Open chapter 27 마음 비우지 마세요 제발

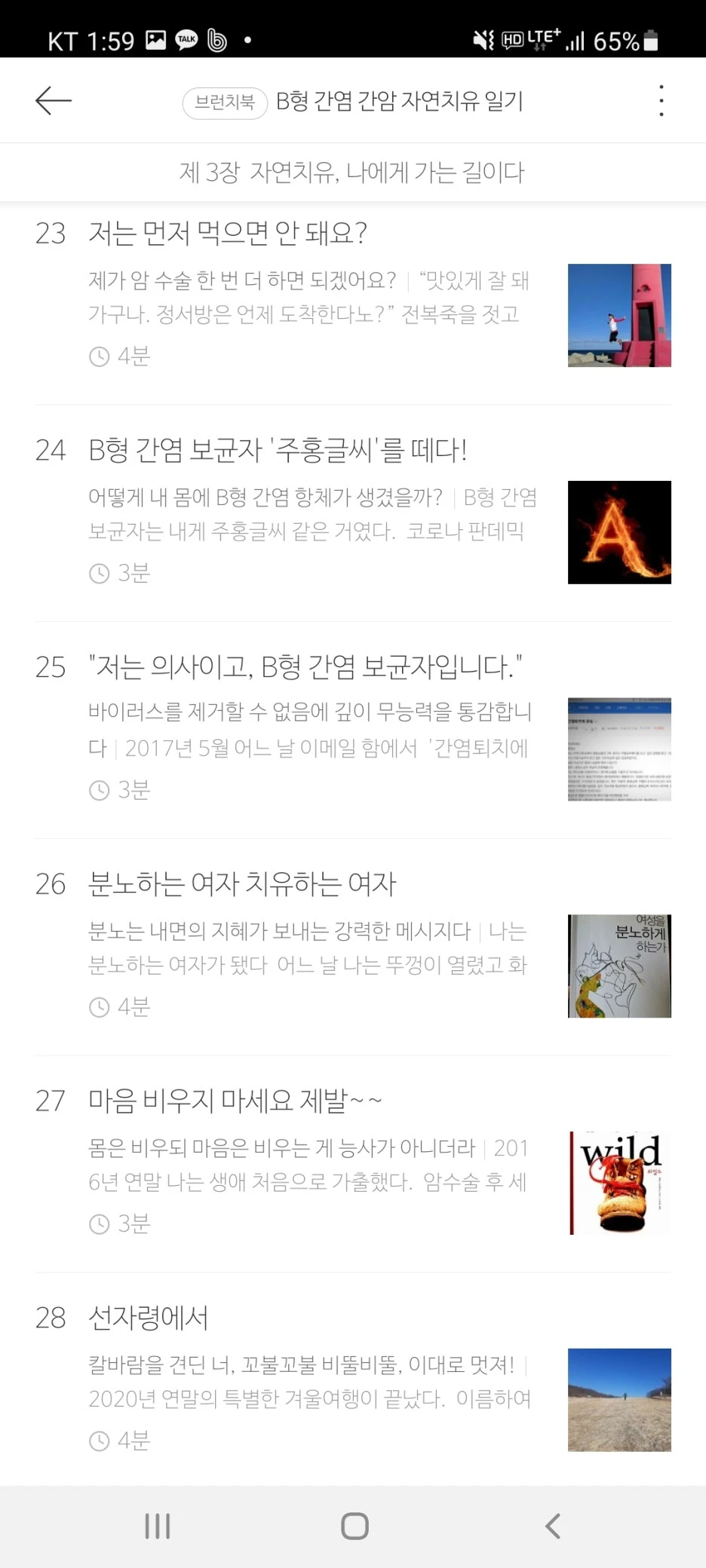click(x=235, y=1101)
